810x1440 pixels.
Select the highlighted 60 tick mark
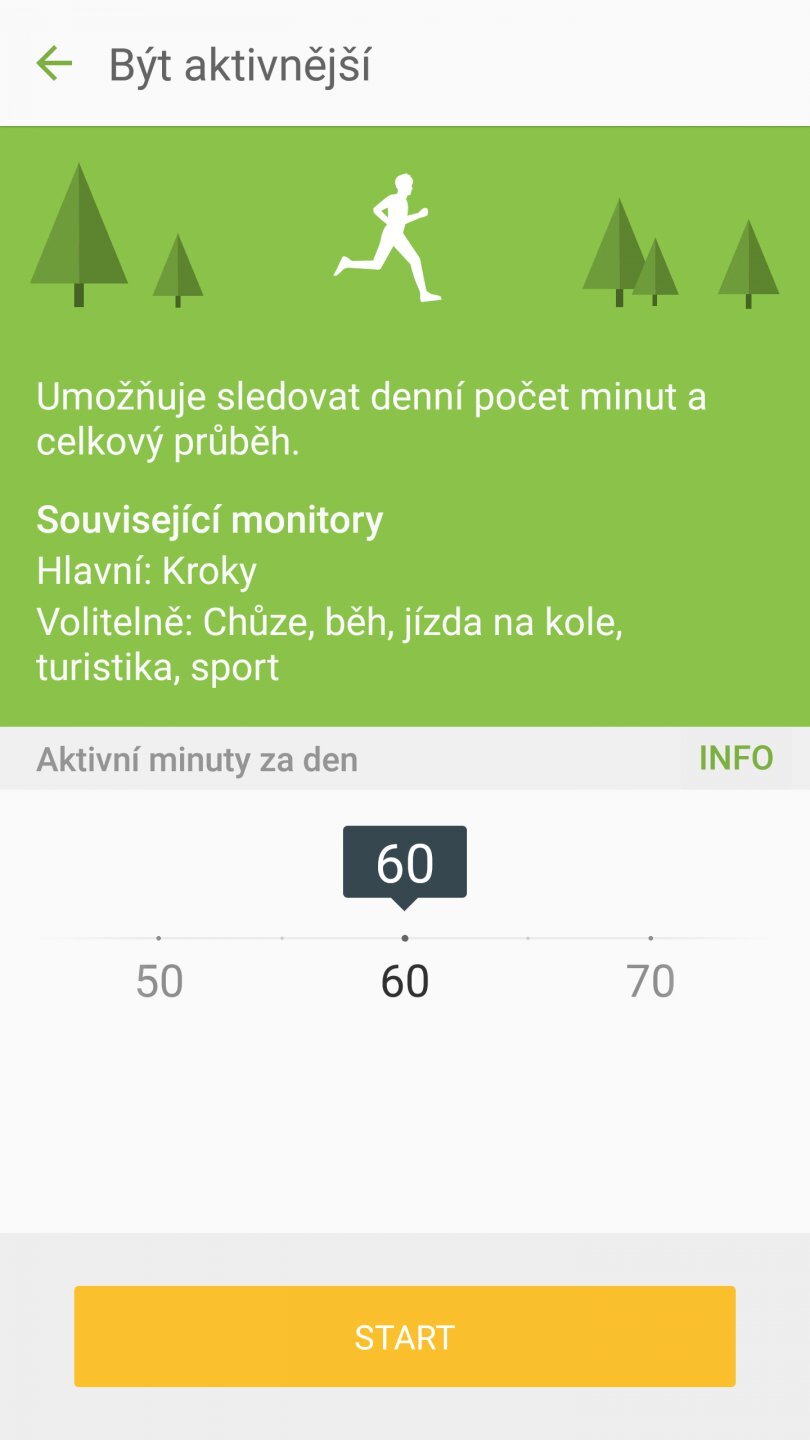click(x=405, y=940)
